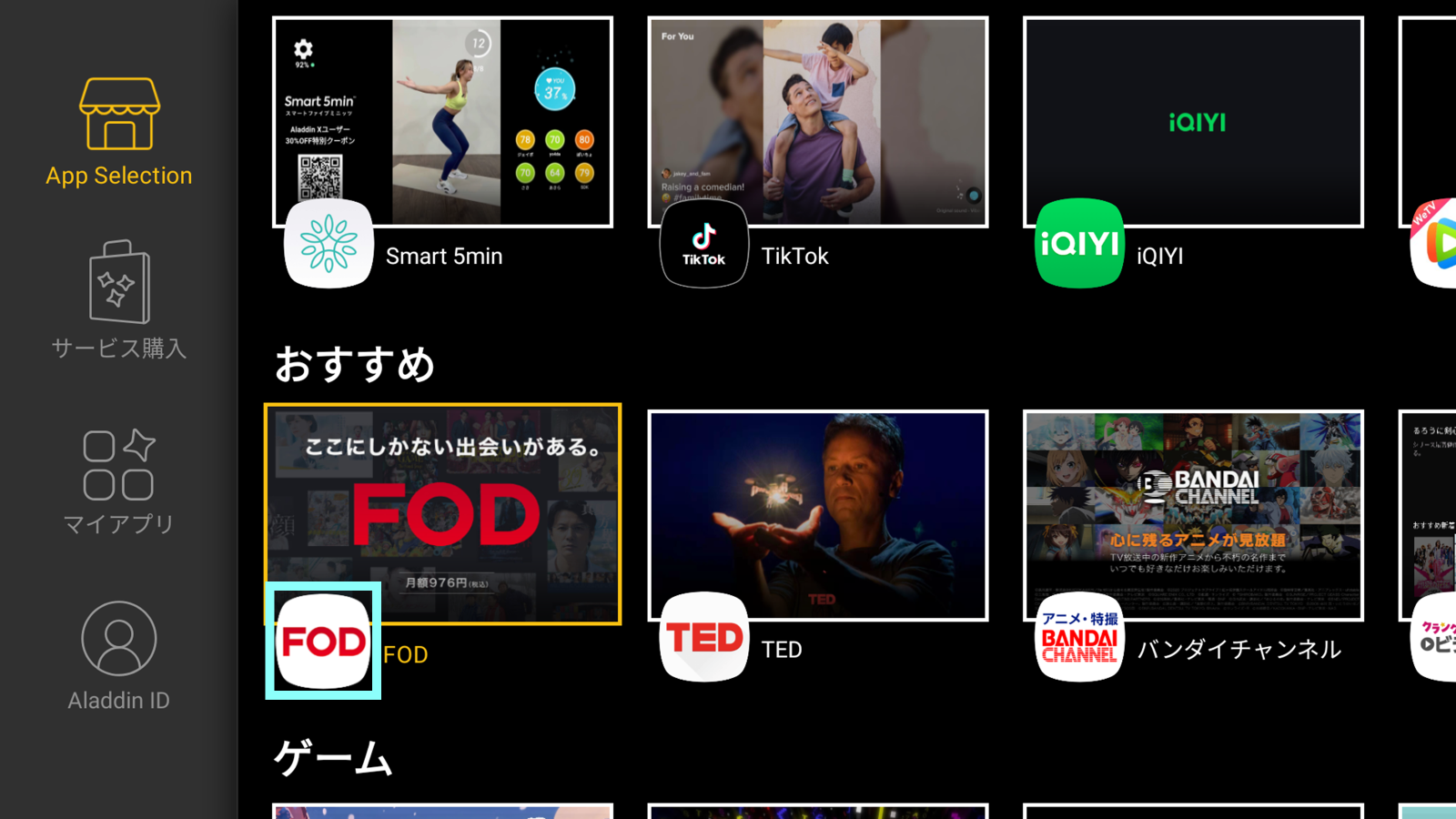Launch the FOD recommended app
Image resolution: width=1456 pixels, height=819 pixels.
point(442,514)
